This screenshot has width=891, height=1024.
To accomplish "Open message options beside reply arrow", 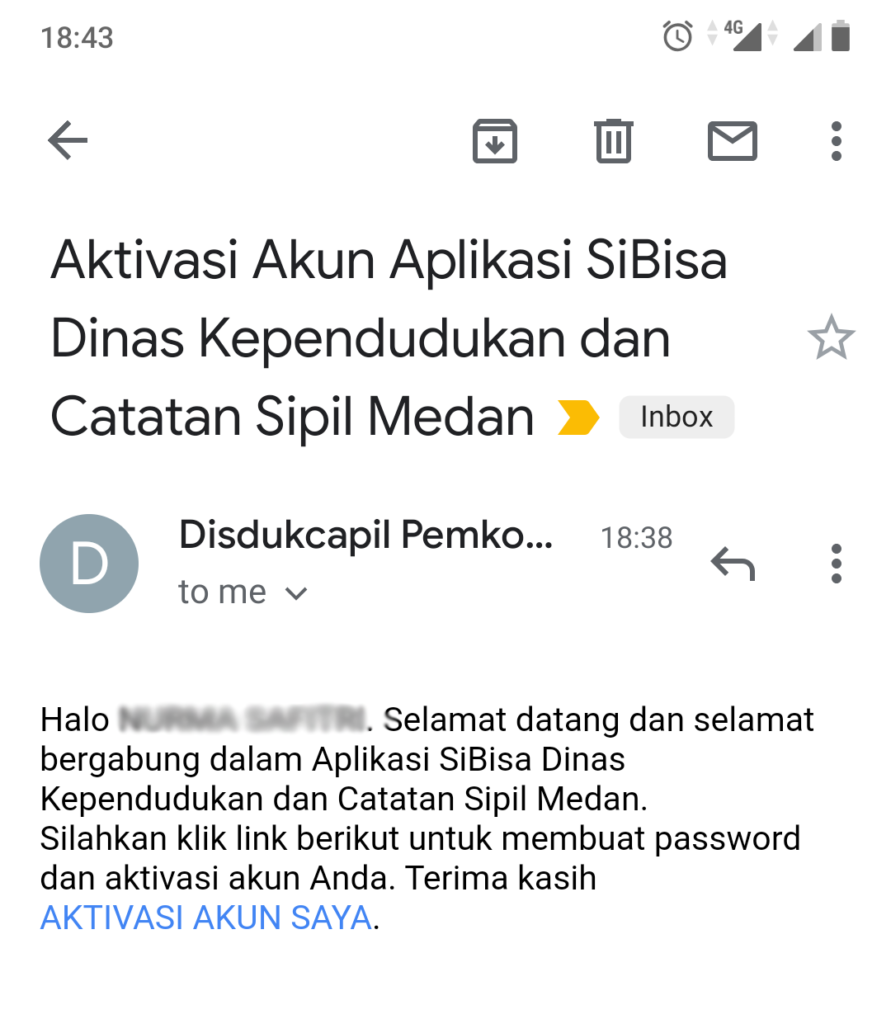I will pyautogui.click(x=836, y=564).
